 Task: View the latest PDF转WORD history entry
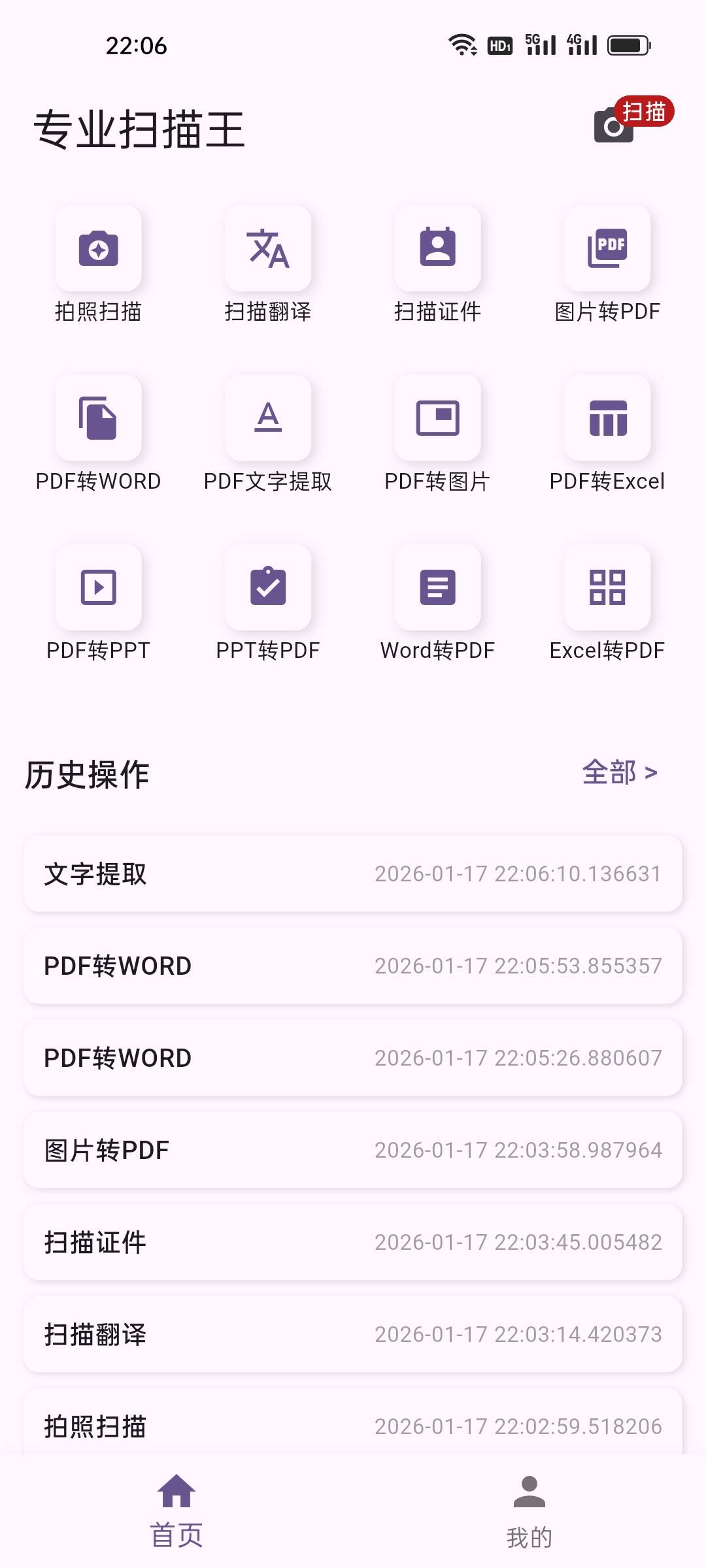[x=353, y=966]
